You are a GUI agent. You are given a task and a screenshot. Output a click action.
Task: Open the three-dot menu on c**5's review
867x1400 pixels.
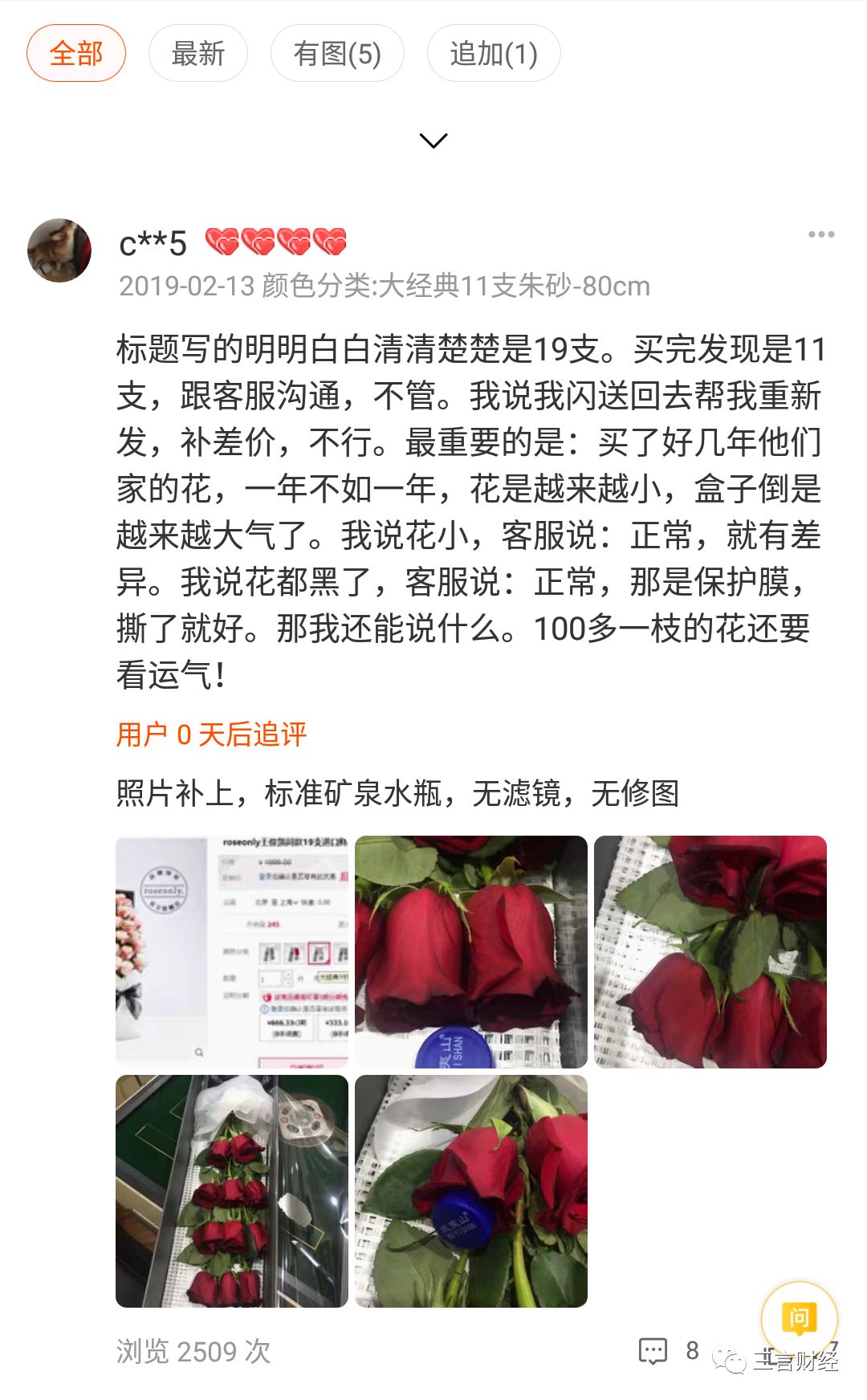tap(820, 234)
